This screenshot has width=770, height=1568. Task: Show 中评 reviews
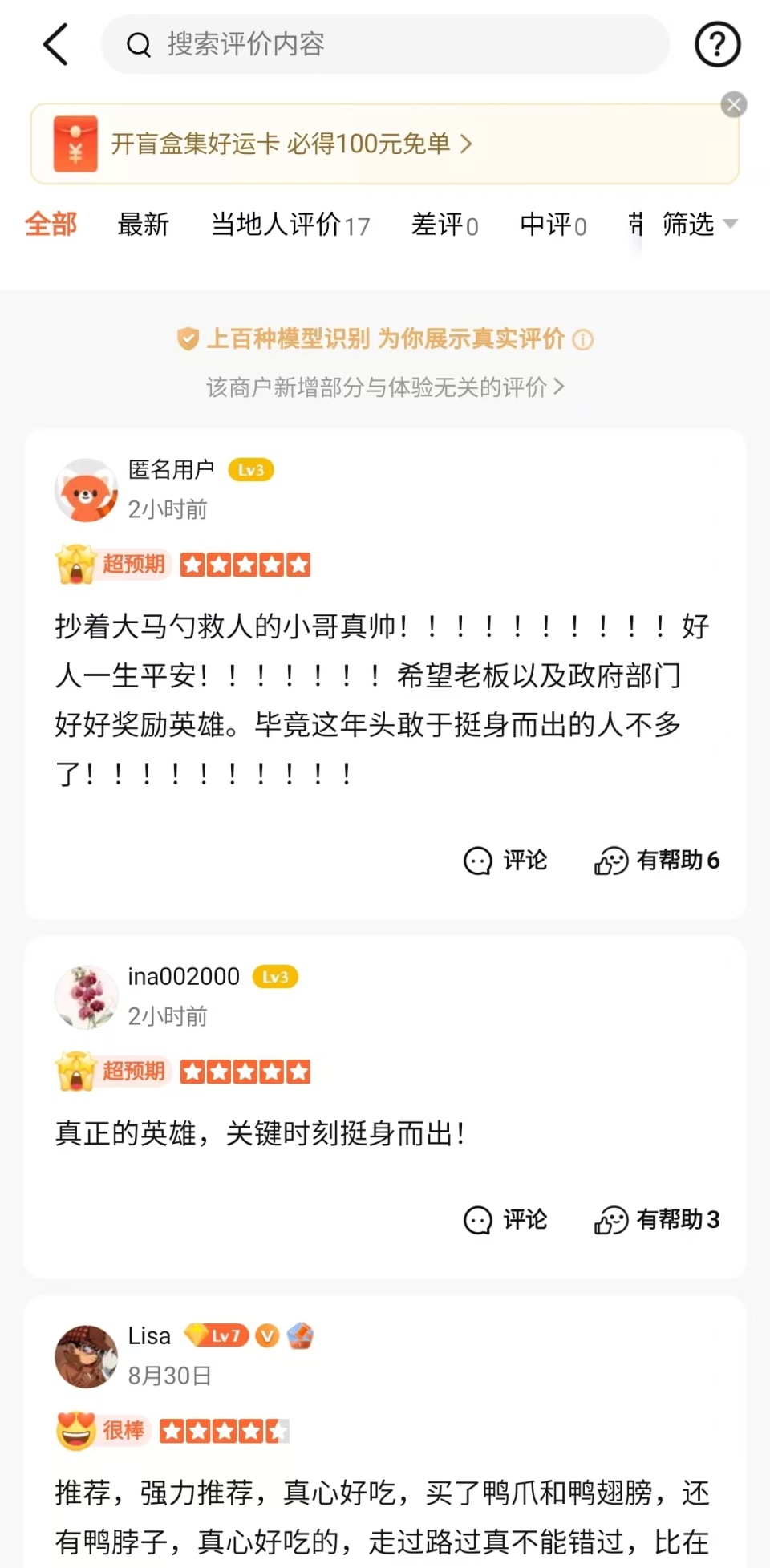click(553, 225)
